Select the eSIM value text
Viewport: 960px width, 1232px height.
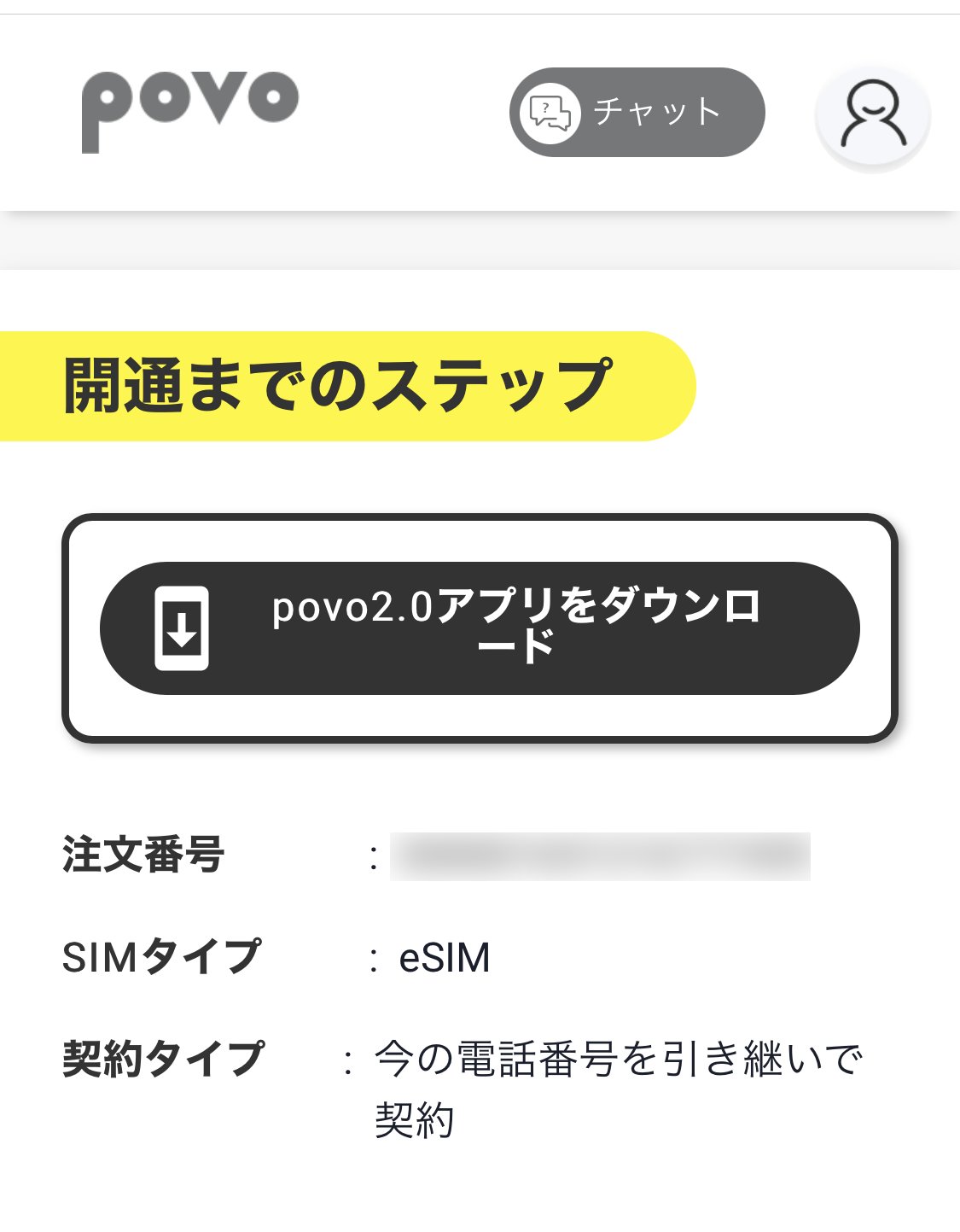click(444, 958)
